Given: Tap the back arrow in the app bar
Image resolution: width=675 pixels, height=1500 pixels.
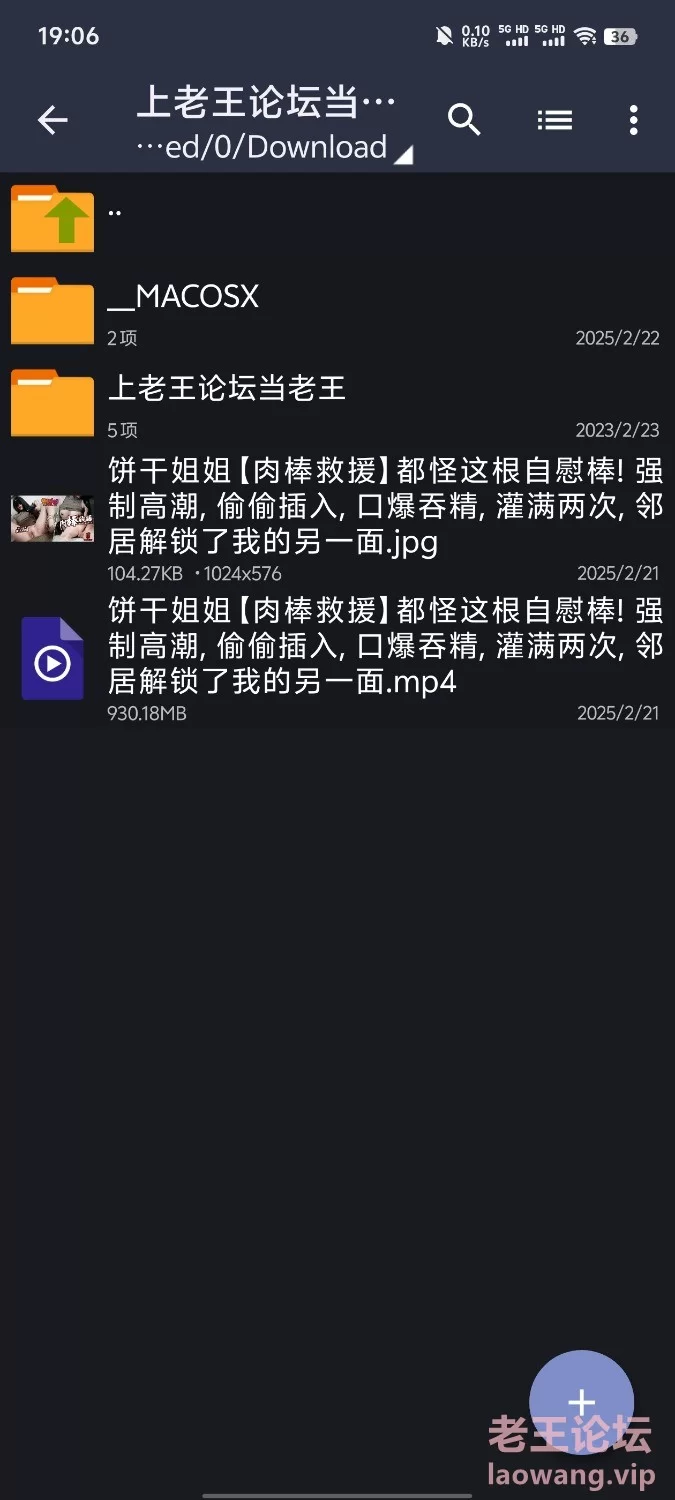Looking at the screenshot, I should (x=52, y=121).
